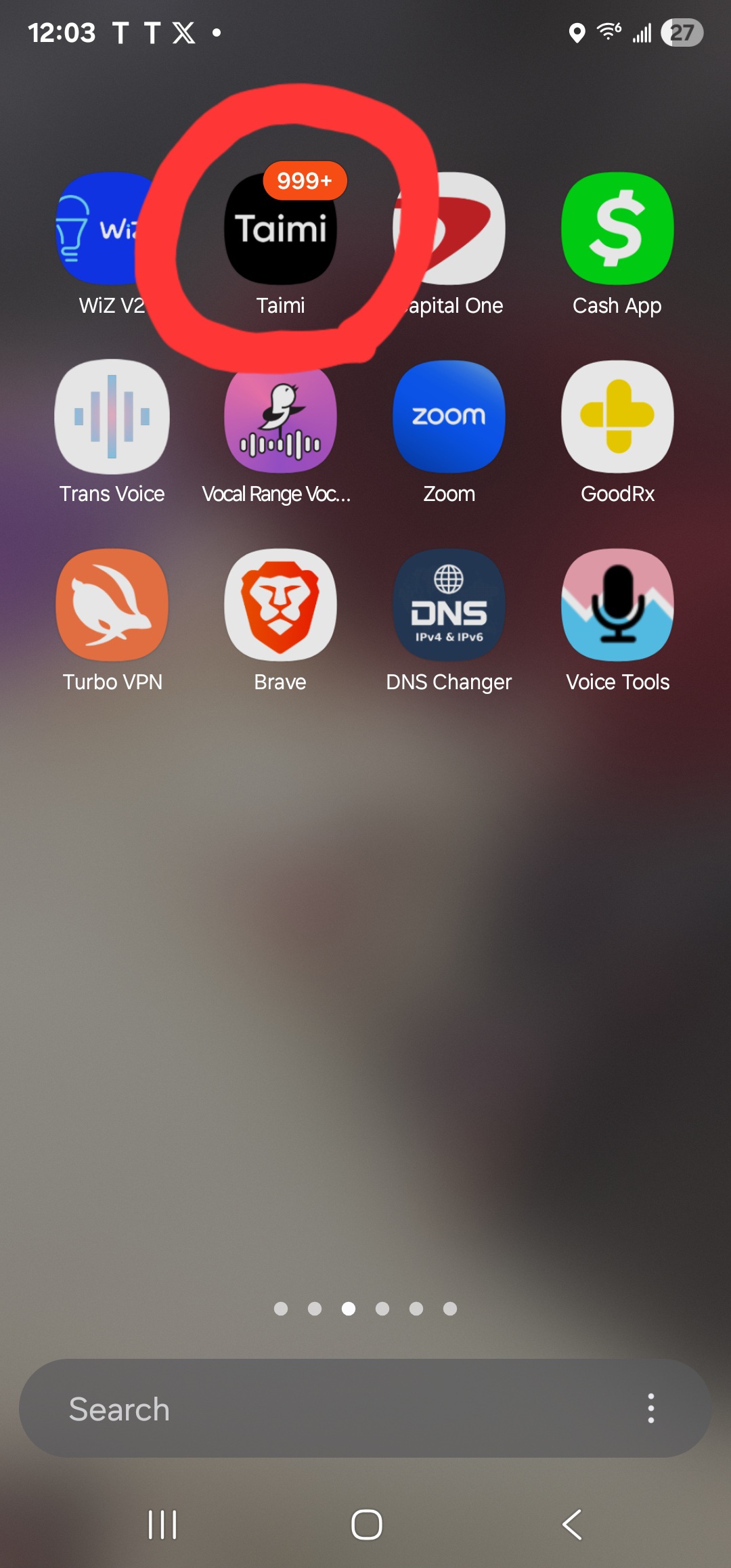Open Zoom

pyautogui.click(x=449, y=416)
